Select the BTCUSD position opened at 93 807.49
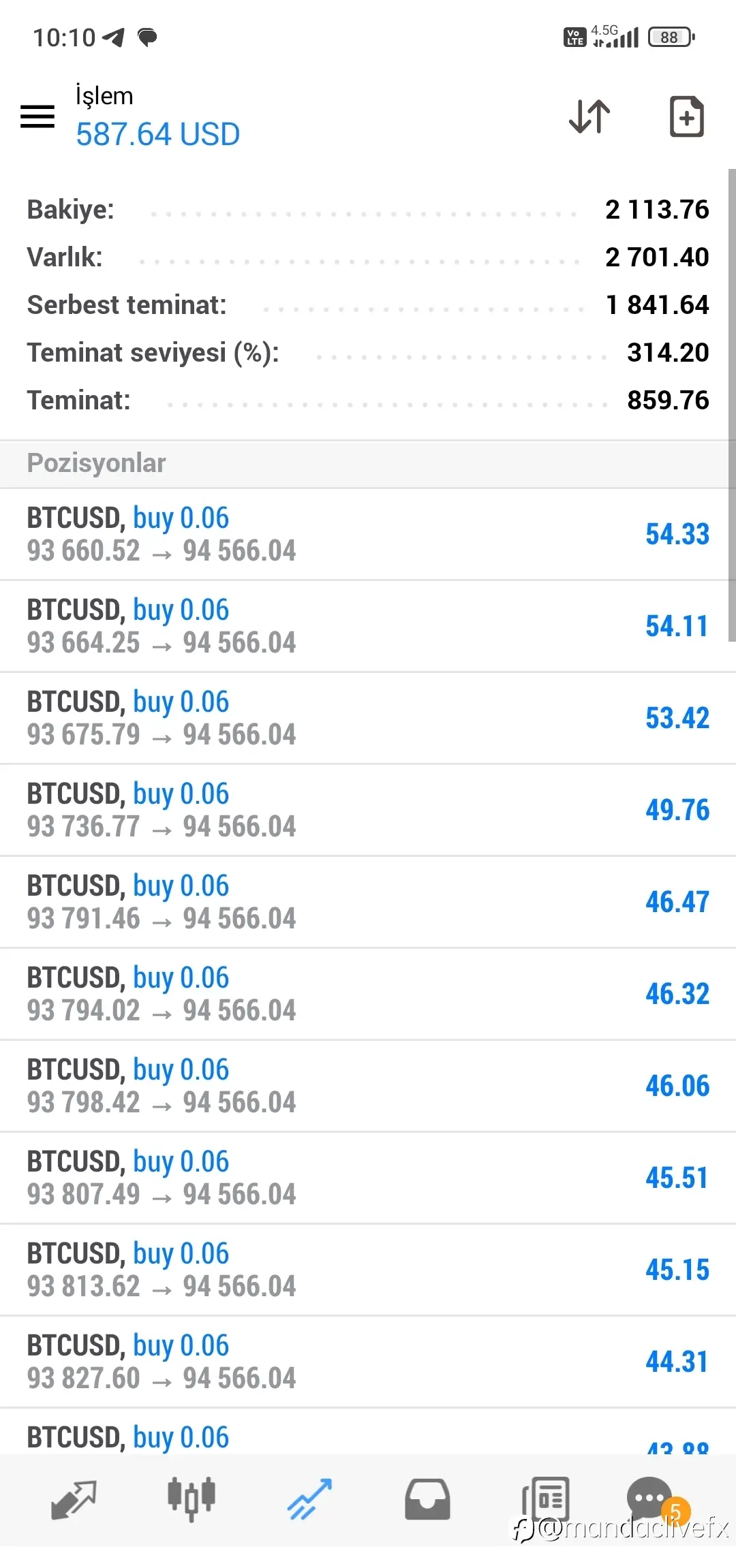The width and height of the screenshot is (736, 1568). click(x=368, y=1178)
